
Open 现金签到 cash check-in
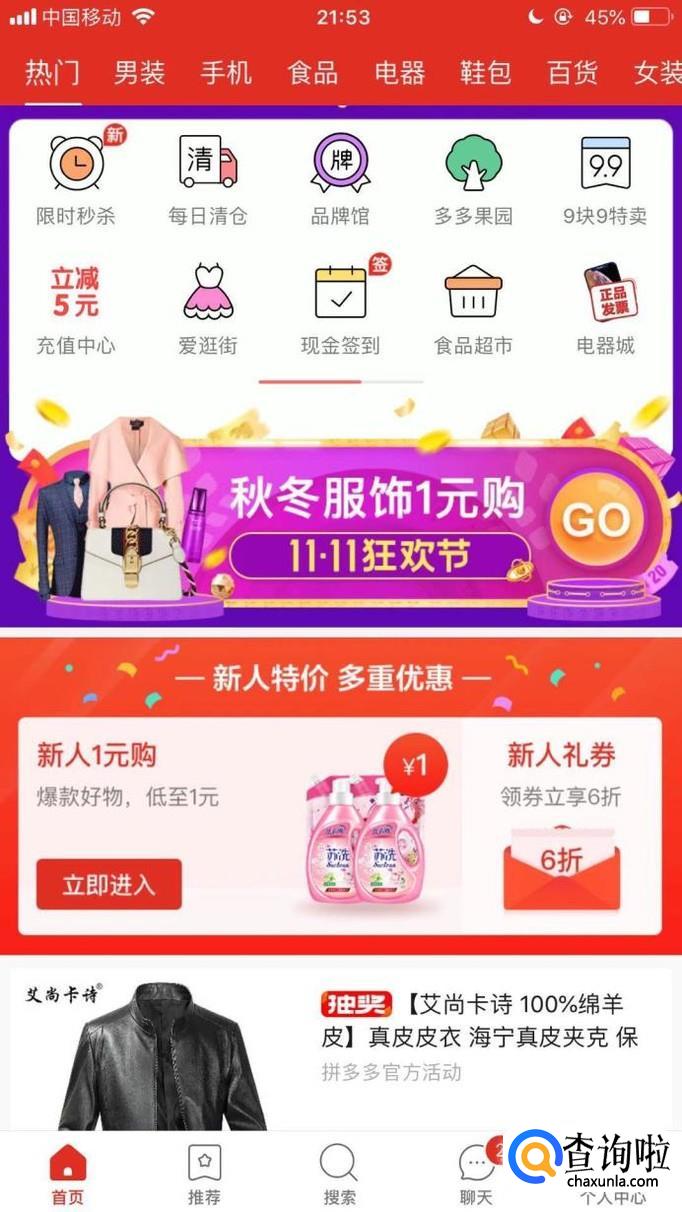pos(341,308)
